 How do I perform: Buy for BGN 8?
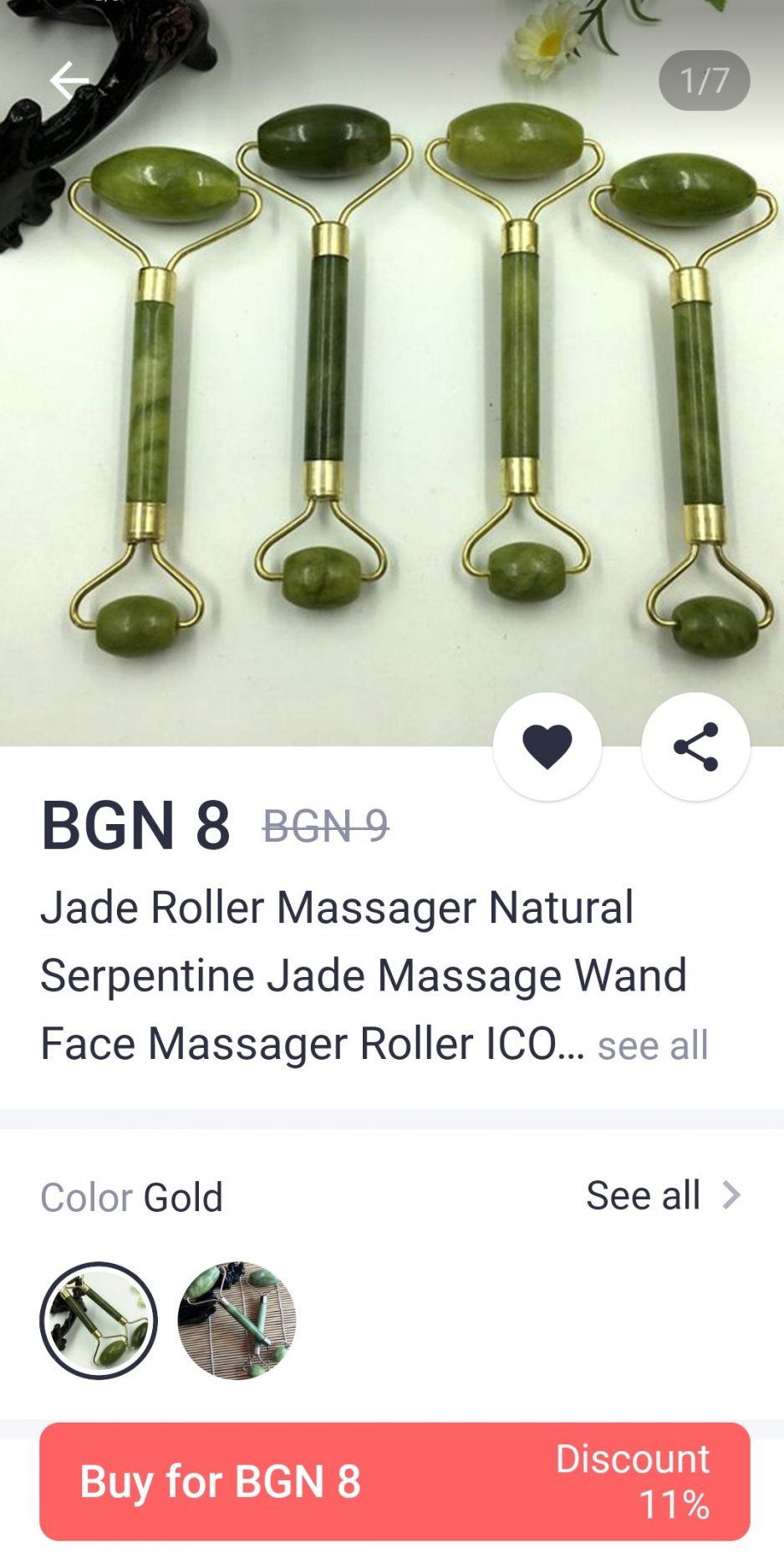tap(394, 1481)
